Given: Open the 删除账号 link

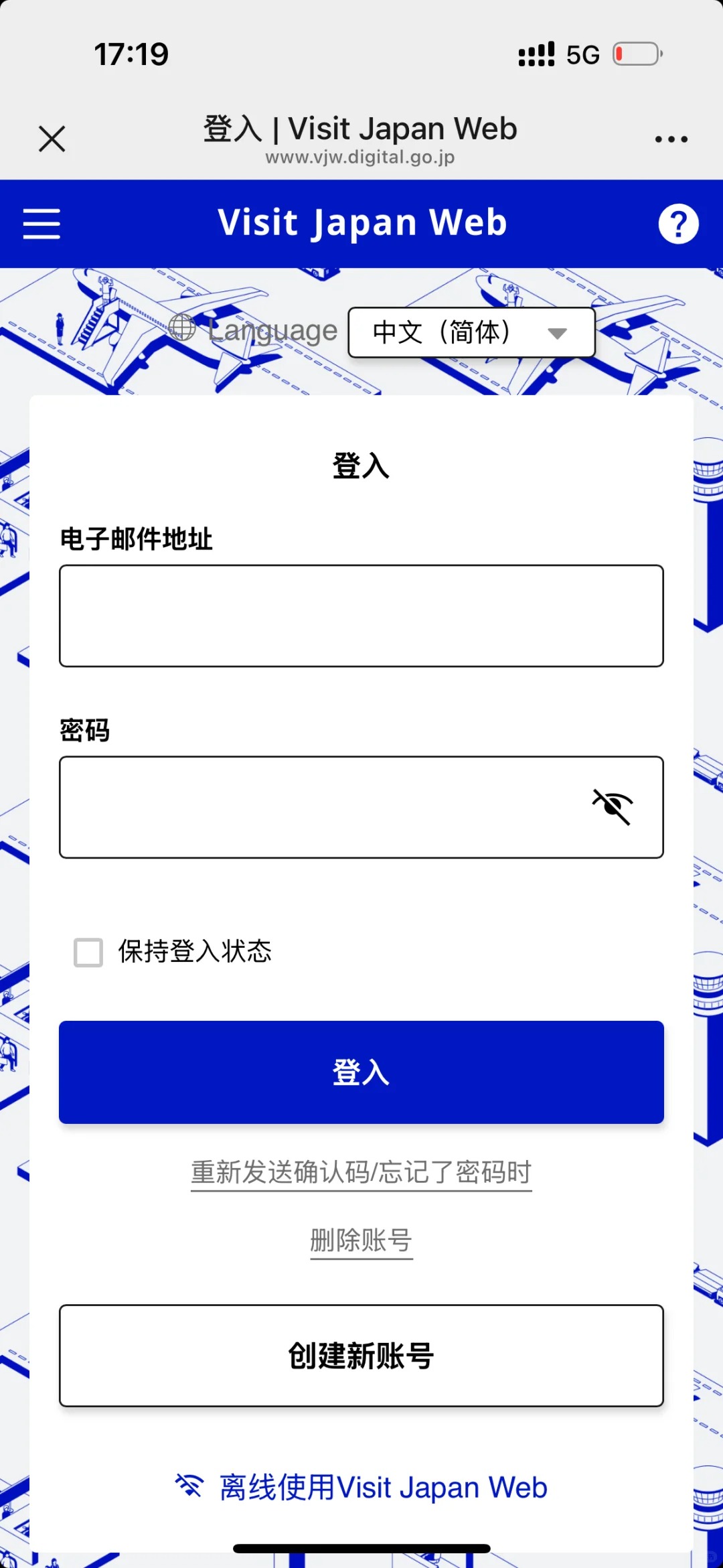Looking at the screenshot, I should 361,1240.
